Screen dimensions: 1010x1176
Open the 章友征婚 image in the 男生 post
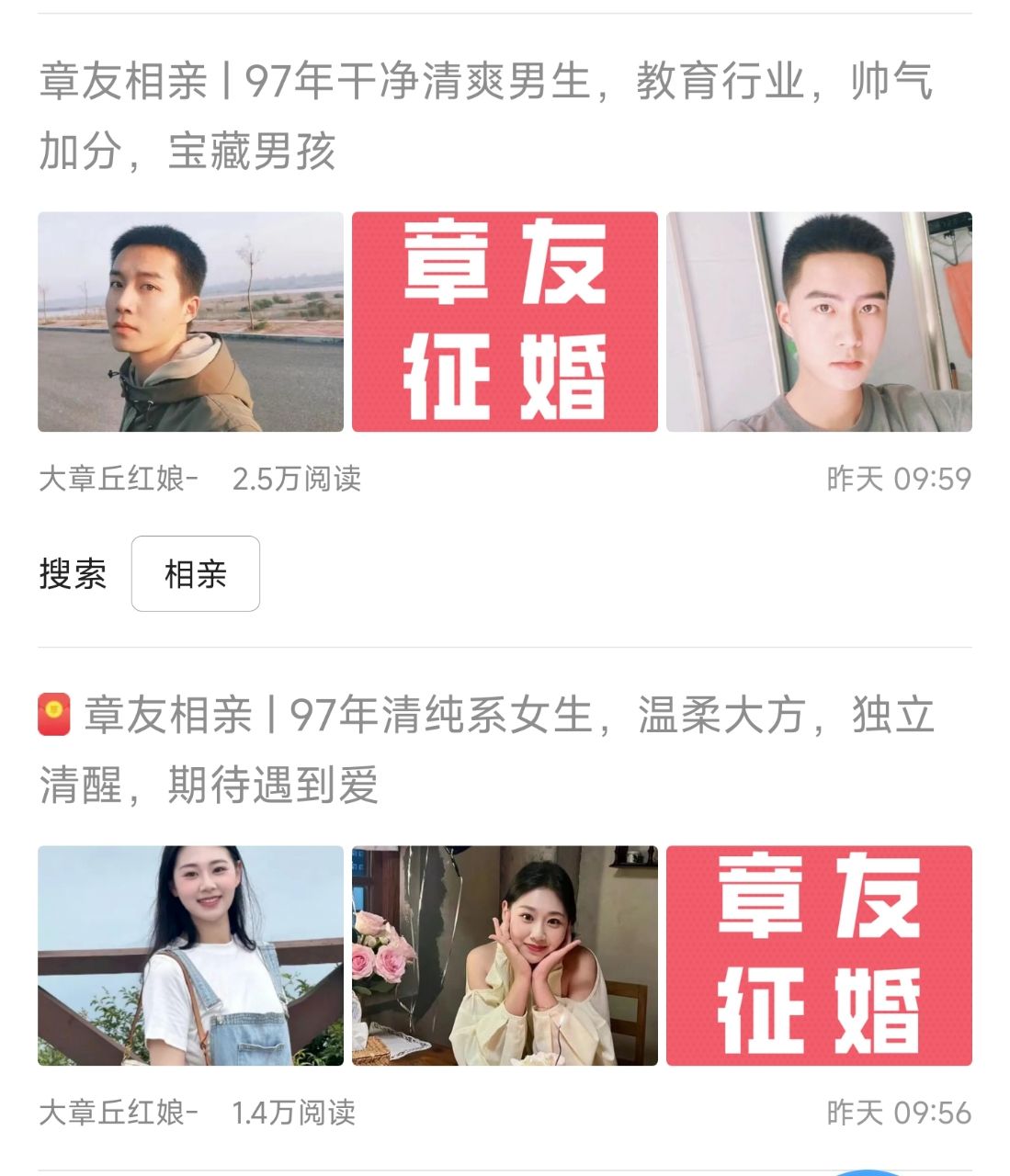(x=505, y=322)
